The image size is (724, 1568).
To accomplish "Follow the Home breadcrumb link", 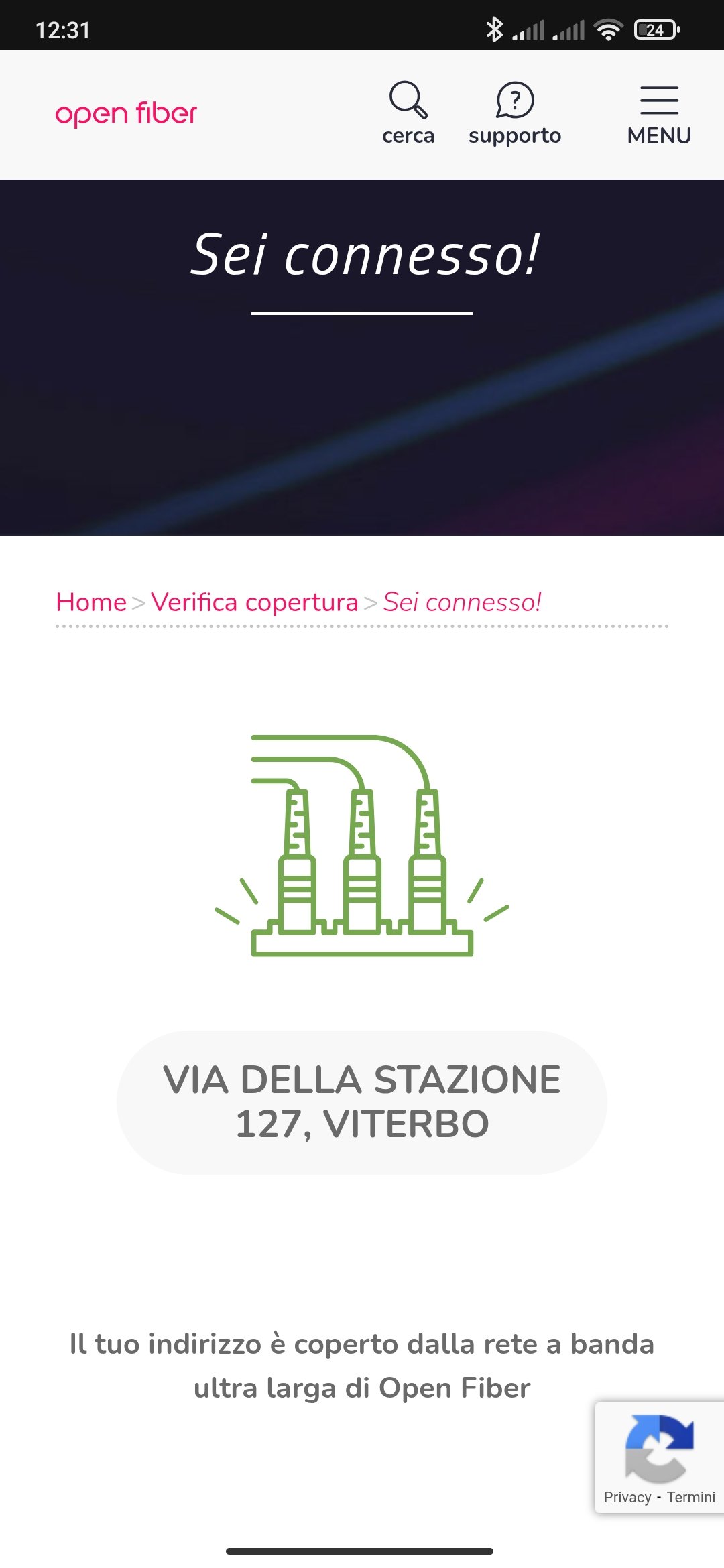I will (x=91, y=602).
